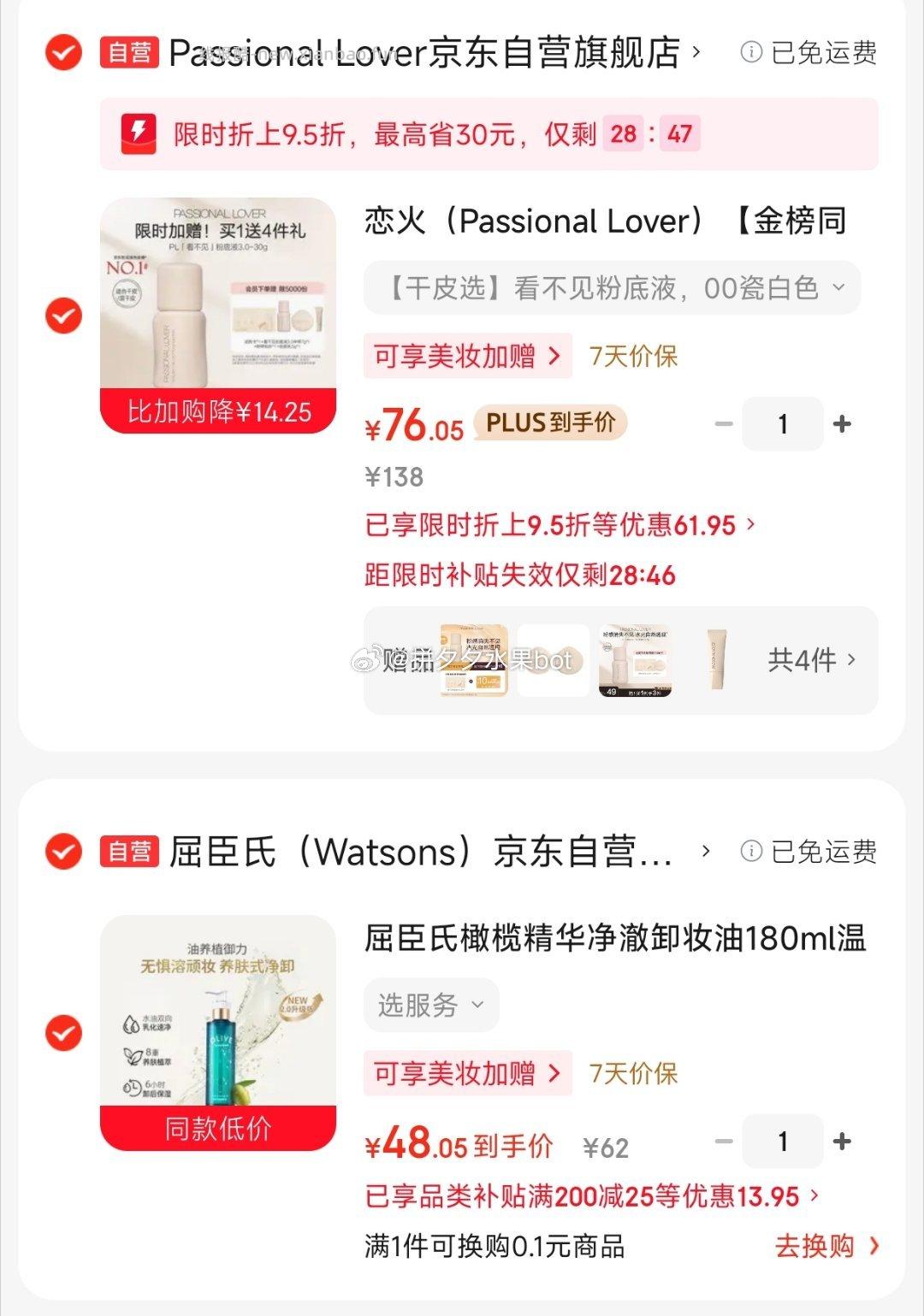Screen dimensions: 924x1316
Task: Click the 同款低价 badge on cleansing oil thumbnail
Action: coord(216,1129)
